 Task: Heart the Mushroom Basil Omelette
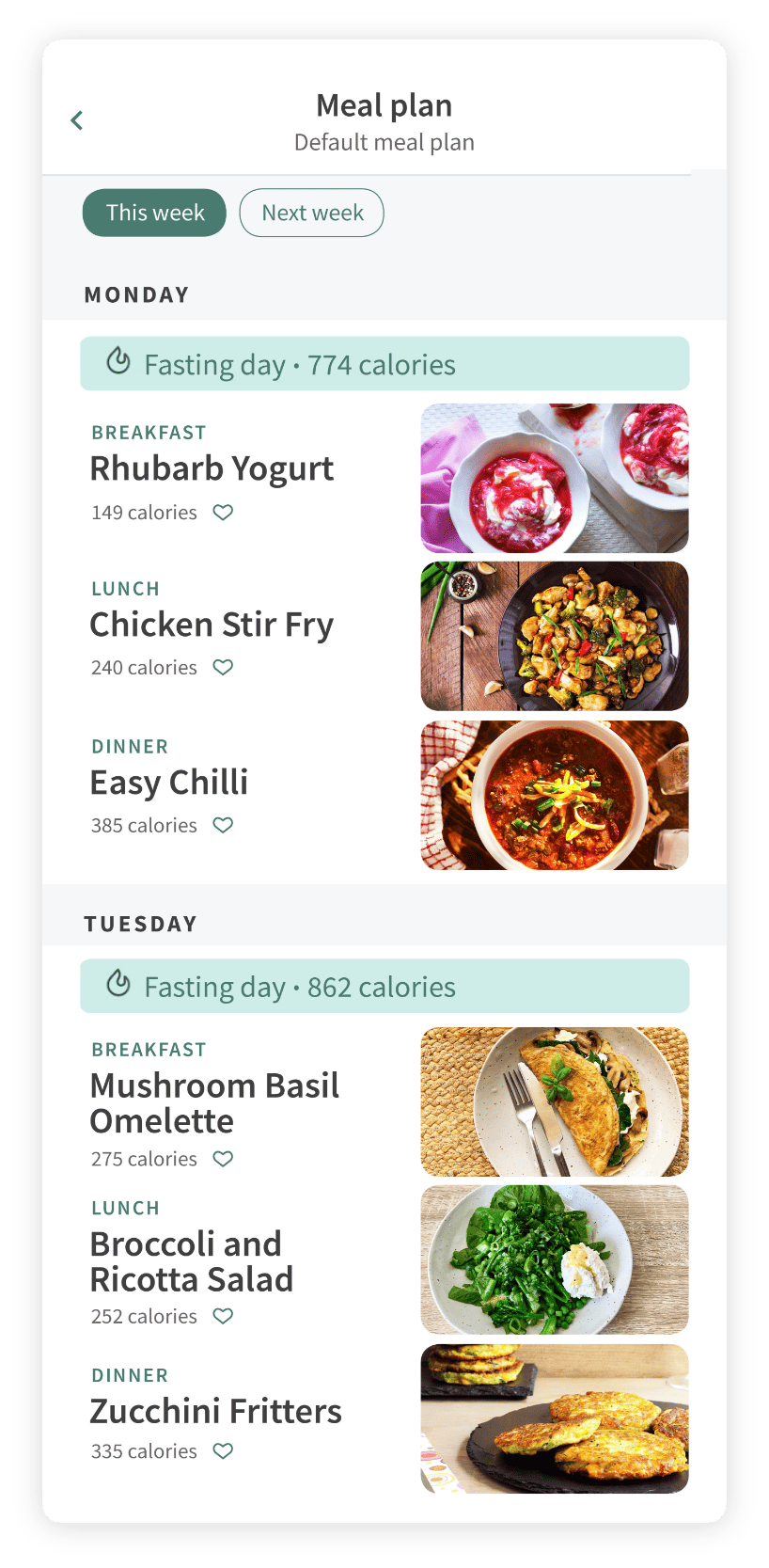(223, 1159)
